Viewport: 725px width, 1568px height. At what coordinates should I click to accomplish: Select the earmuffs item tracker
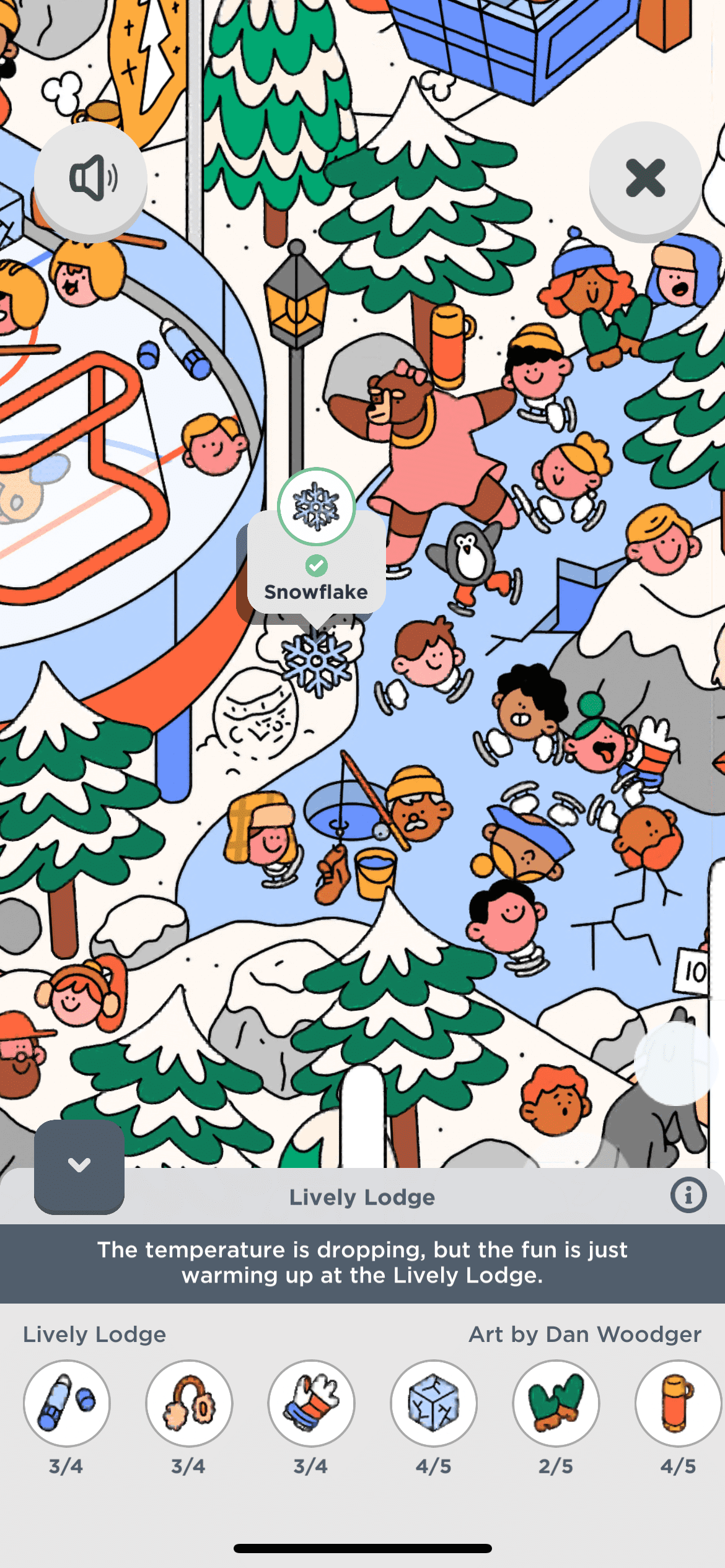pos(189,1403)
